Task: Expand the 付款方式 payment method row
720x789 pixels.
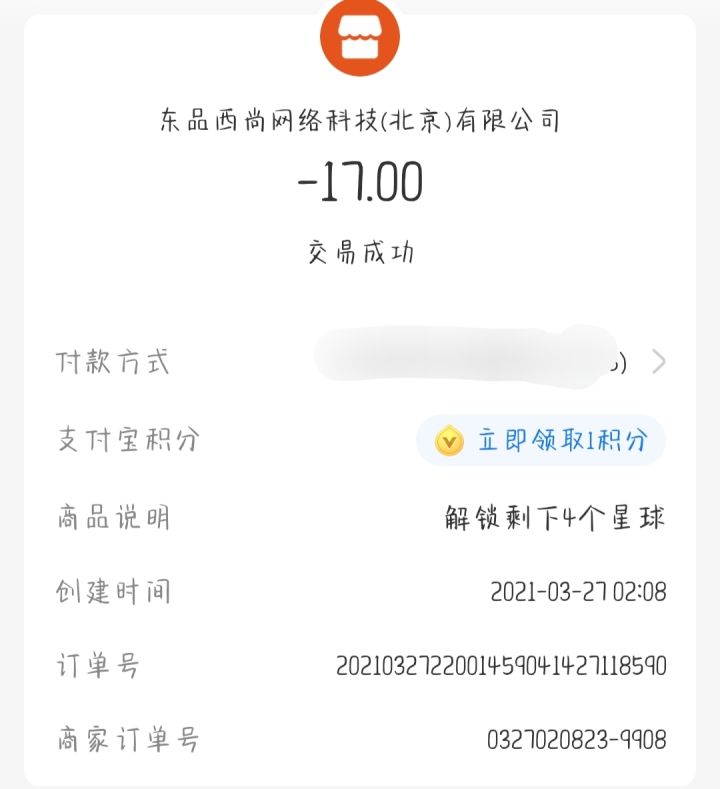Action: [360, 363]
